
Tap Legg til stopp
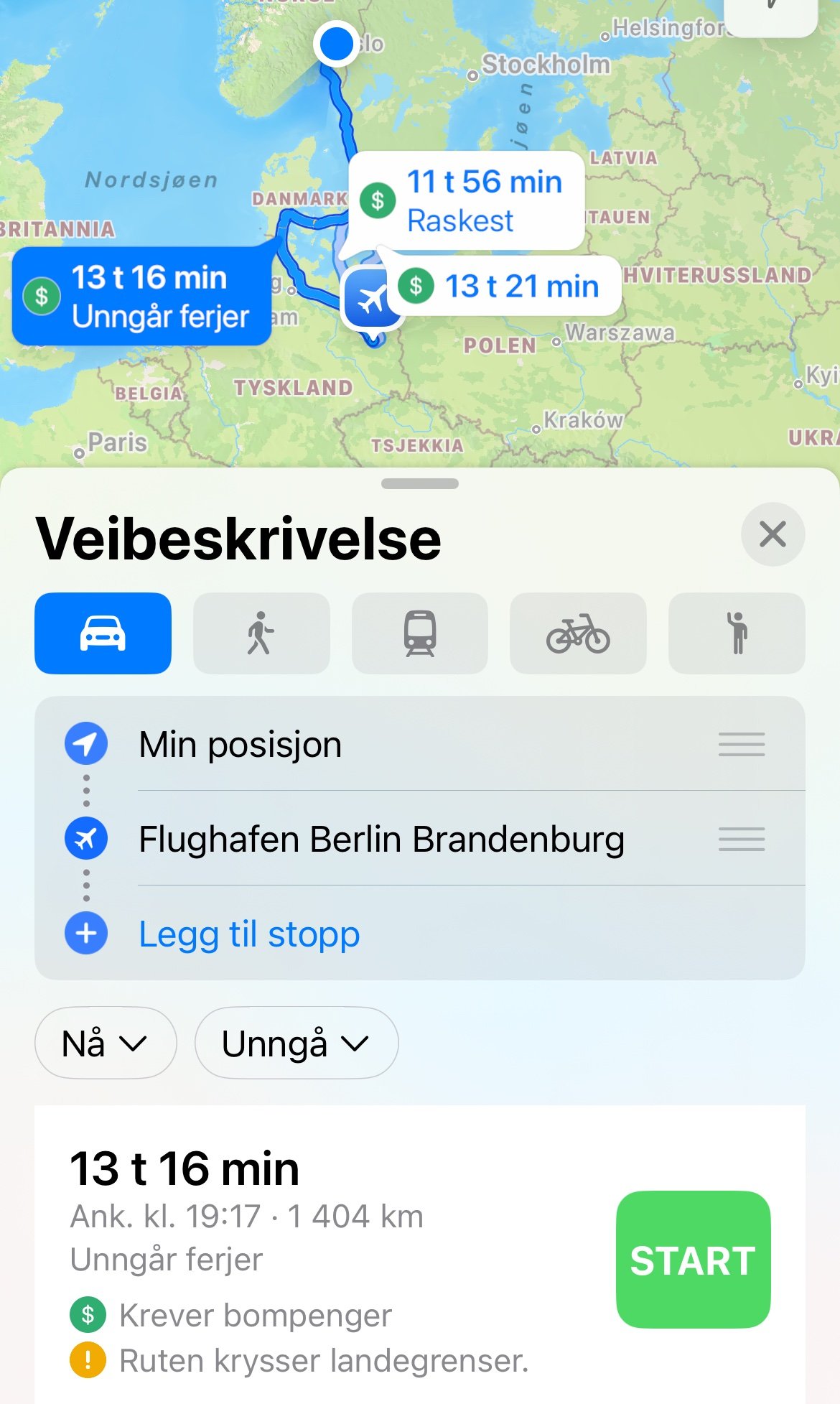coord(248,934)
